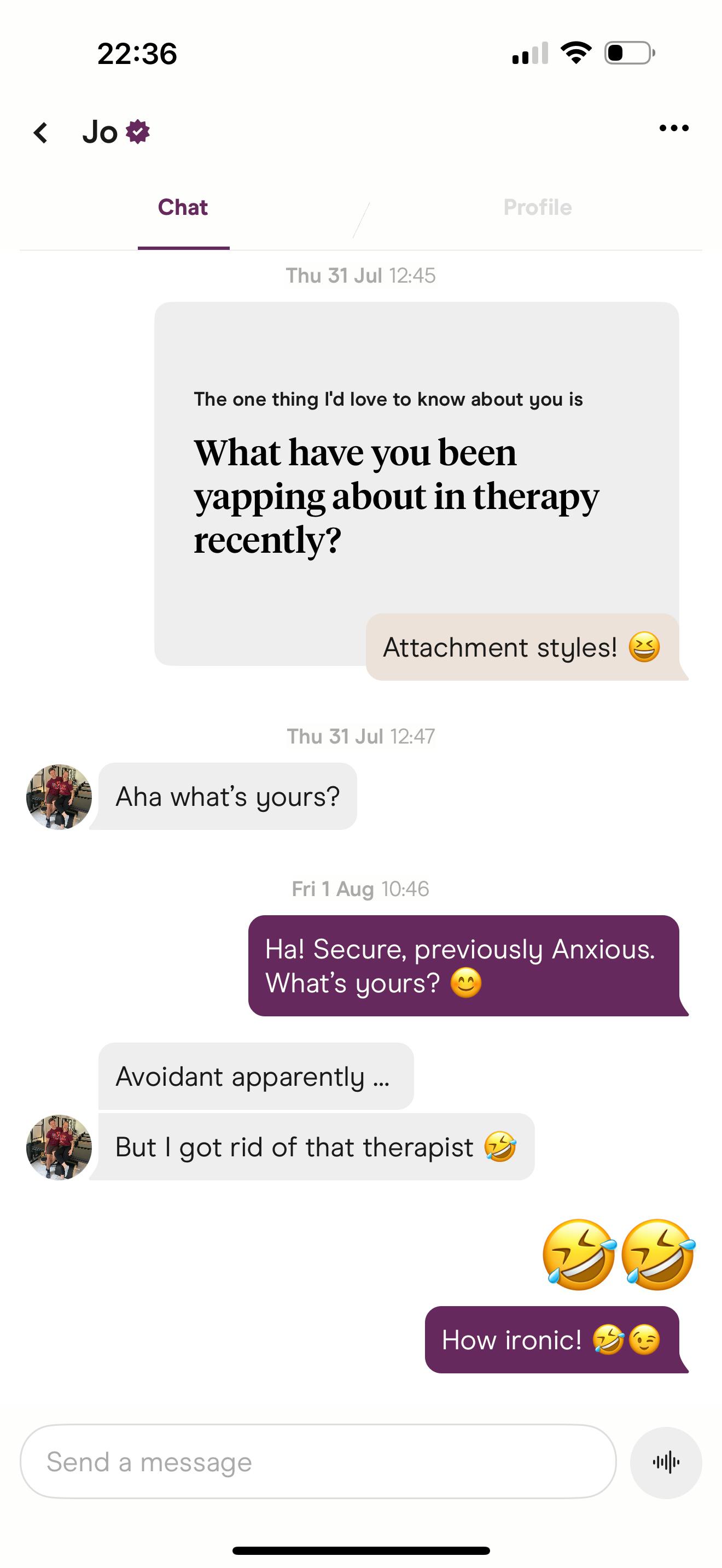Viewport: 722px width, 1568px height.
Task: Go back from Jo's chat
Action: [x=41, y=132]
